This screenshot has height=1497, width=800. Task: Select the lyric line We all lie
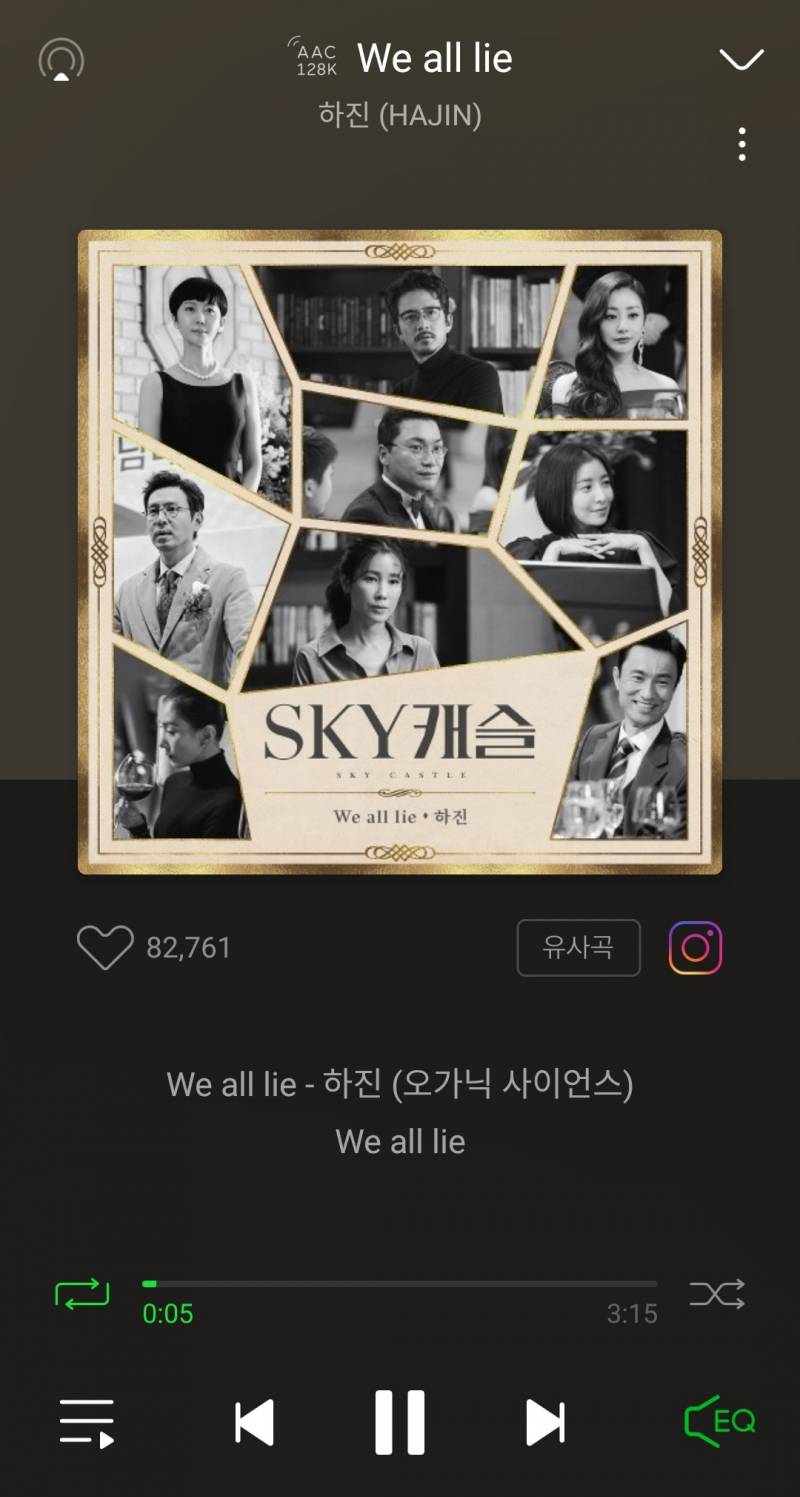pyautogui.click(x=400, y=1140)
